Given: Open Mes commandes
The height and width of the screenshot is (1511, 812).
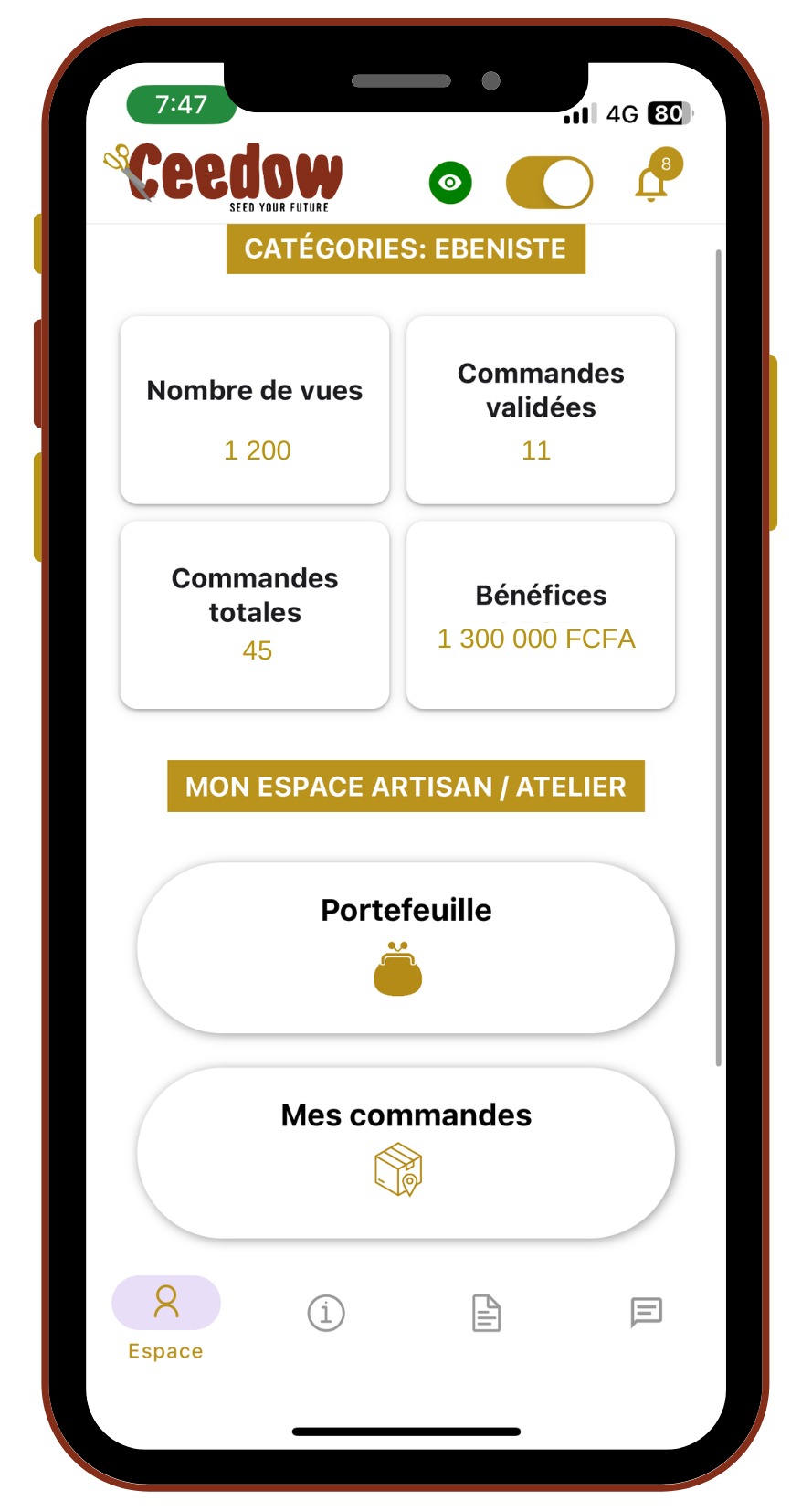Looking at the screenshot, I should point(406,1152).
